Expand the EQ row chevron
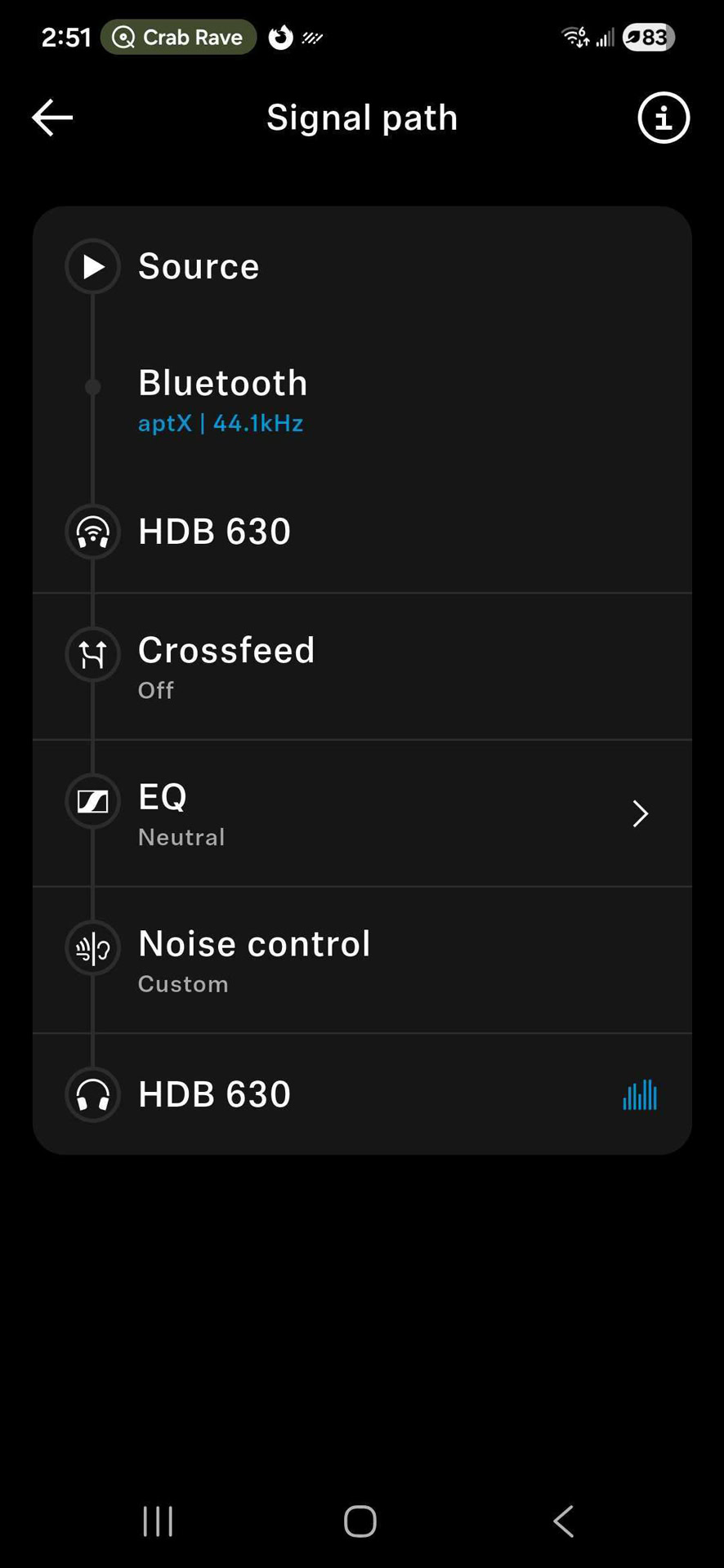724x1568 pixels. click(x=640, y=813)
